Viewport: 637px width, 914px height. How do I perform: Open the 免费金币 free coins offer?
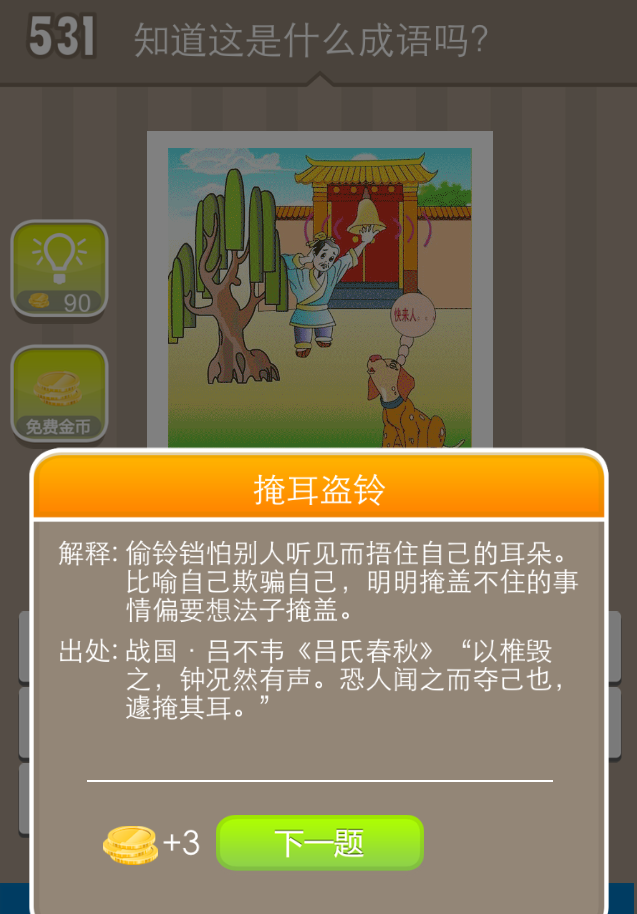(x=59, y=394)
